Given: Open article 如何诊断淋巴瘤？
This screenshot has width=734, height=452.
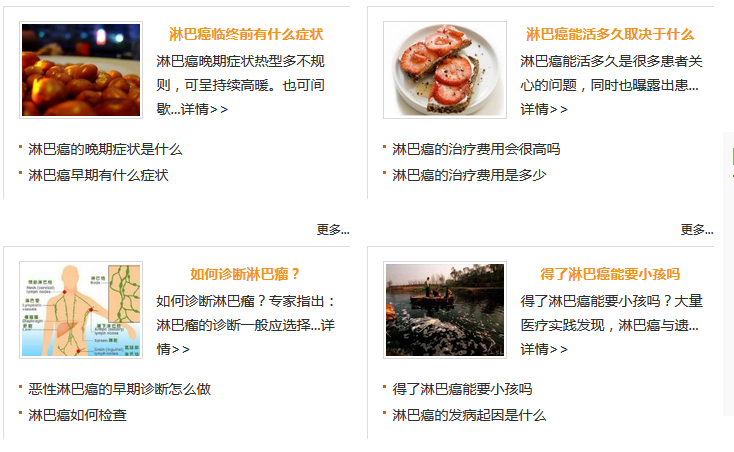Looking at the screenshot, I should tap(246, 274).
